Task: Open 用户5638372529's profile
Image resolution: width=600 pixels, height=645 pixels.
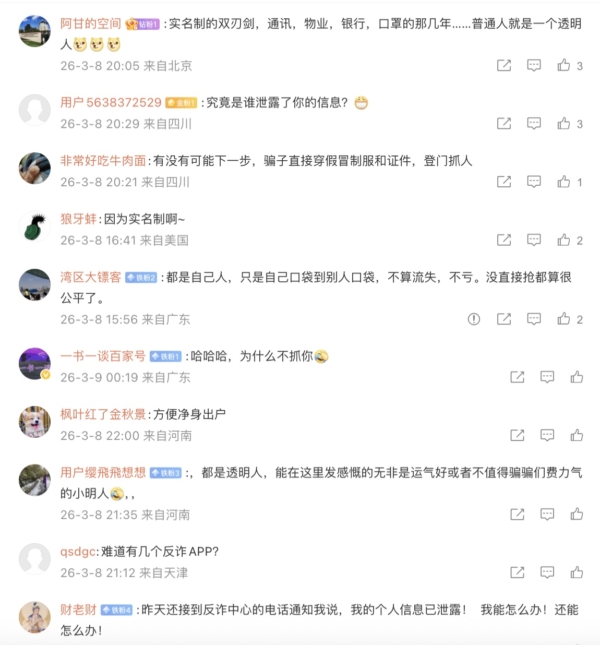Action: [110, 102]
